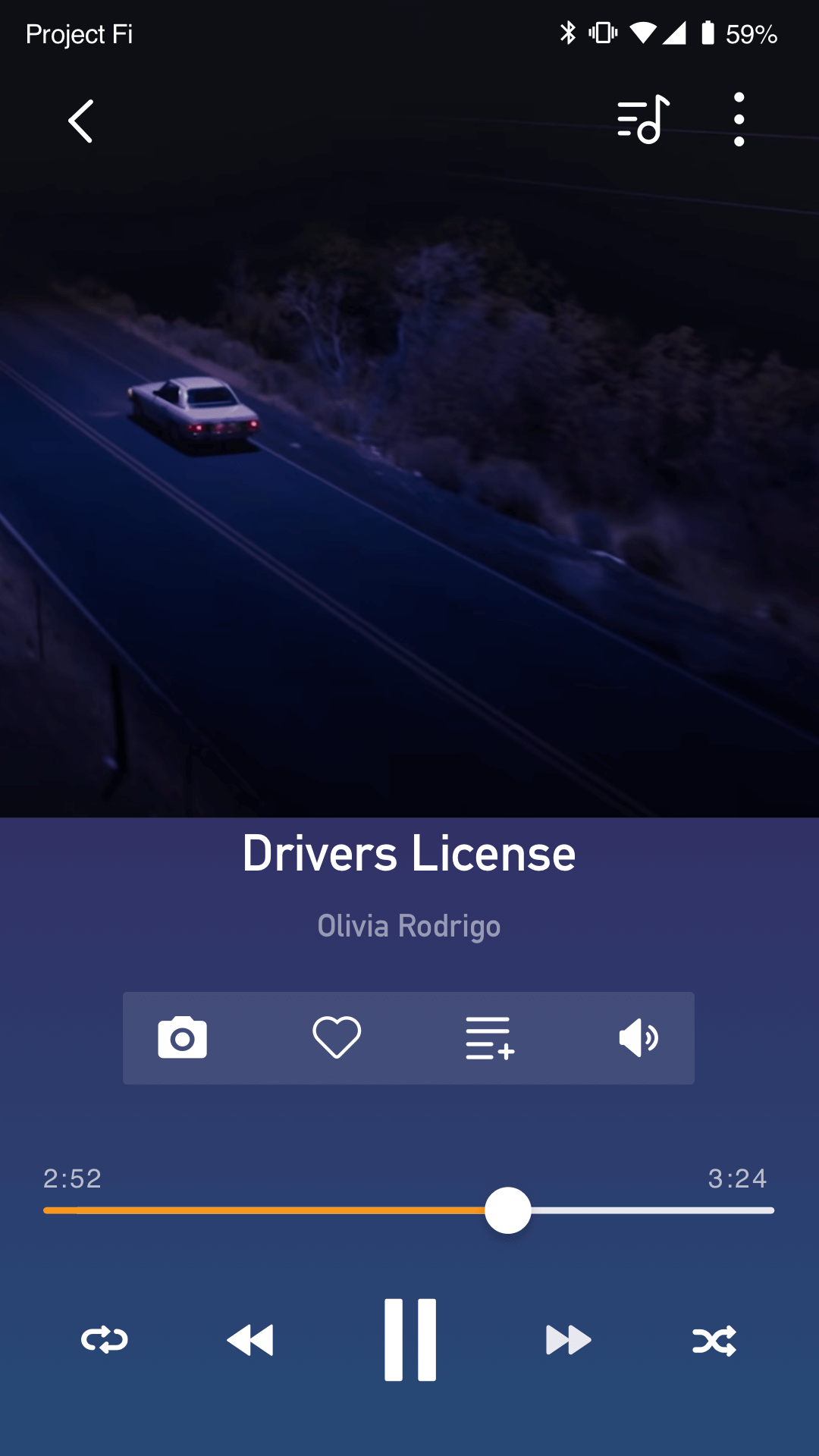Image resolution: width=819 pixels, height=1456 pixels.
Task: Toggle repeat mode
Action: tap(105, 1340)
